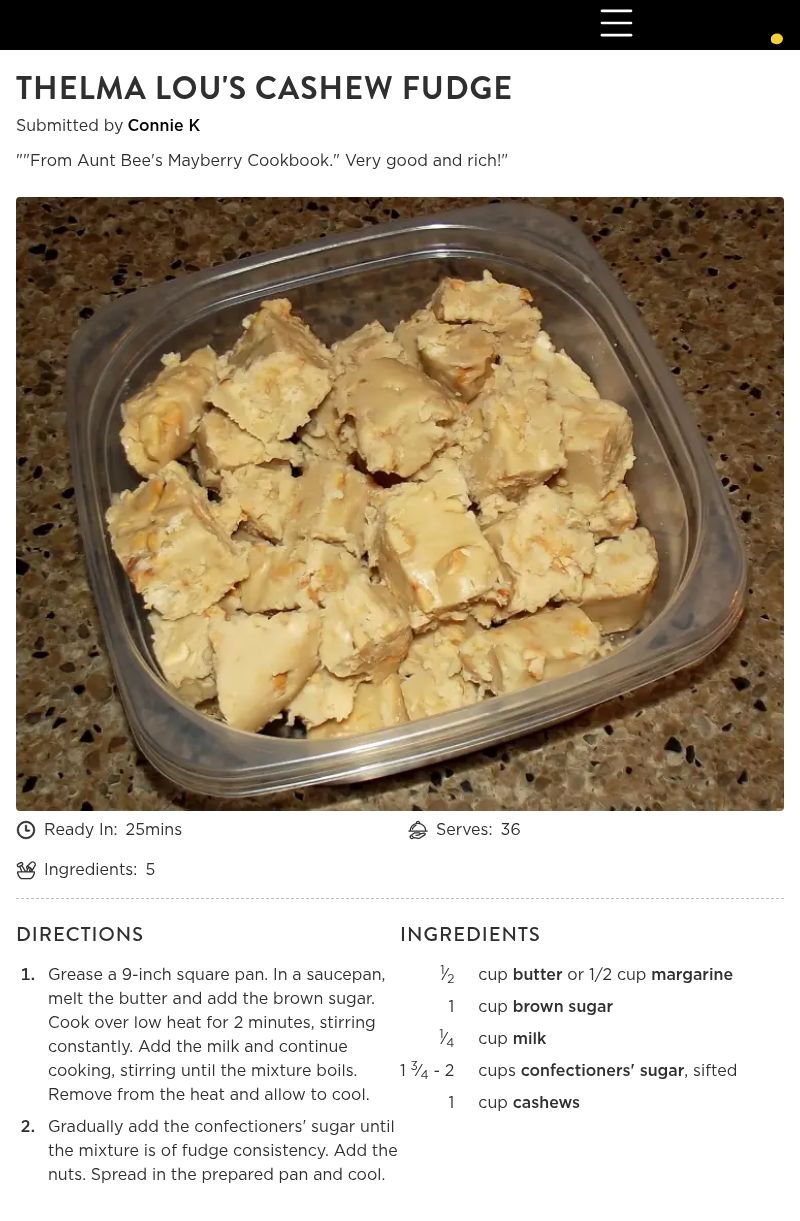The height and width of the screenshot is (1221, 800).
Task: Open the butter ingredient link
Action: [537, 975]
